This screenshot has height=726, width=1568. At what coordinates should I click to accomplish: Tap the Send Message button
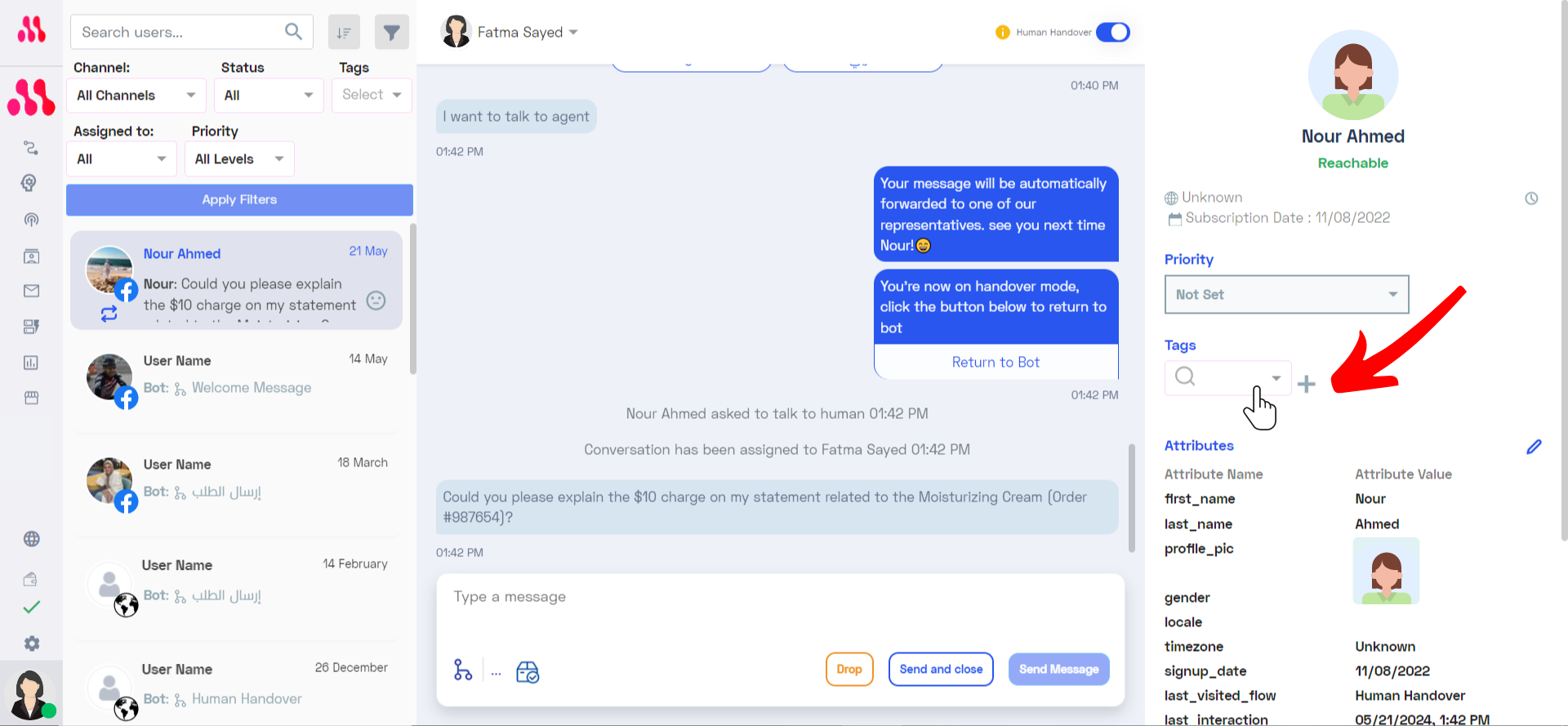pos(1058,670)
